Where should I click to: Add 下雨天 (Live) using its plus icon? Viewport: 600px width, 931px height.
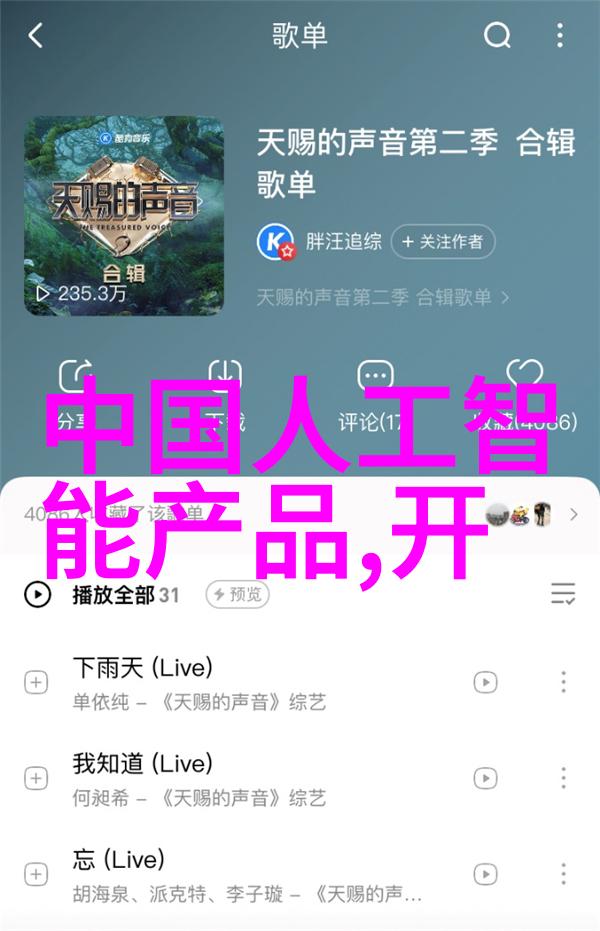click(x=36, y=682)
